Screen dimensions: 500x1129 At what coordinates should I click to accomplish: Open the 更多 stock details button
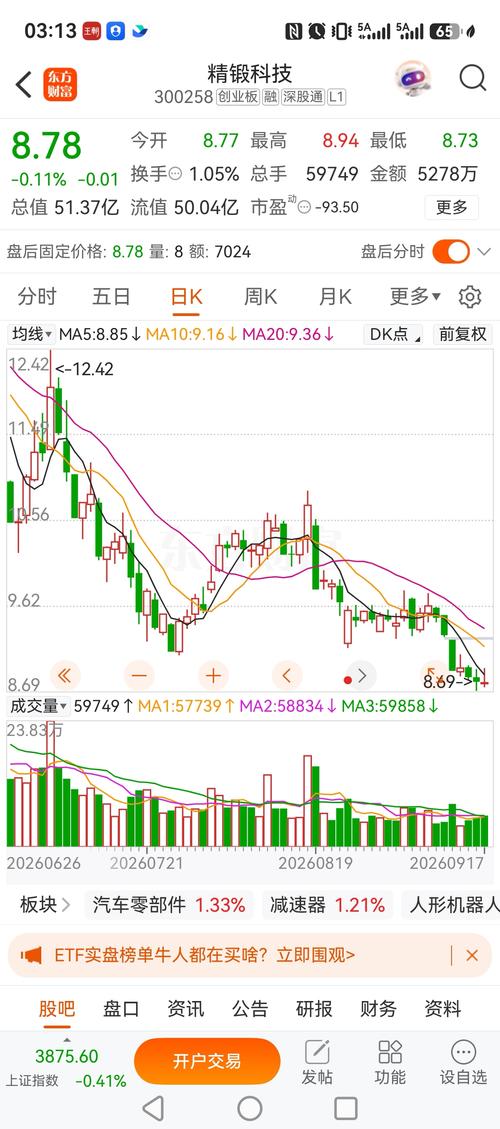tap(452, 207)
